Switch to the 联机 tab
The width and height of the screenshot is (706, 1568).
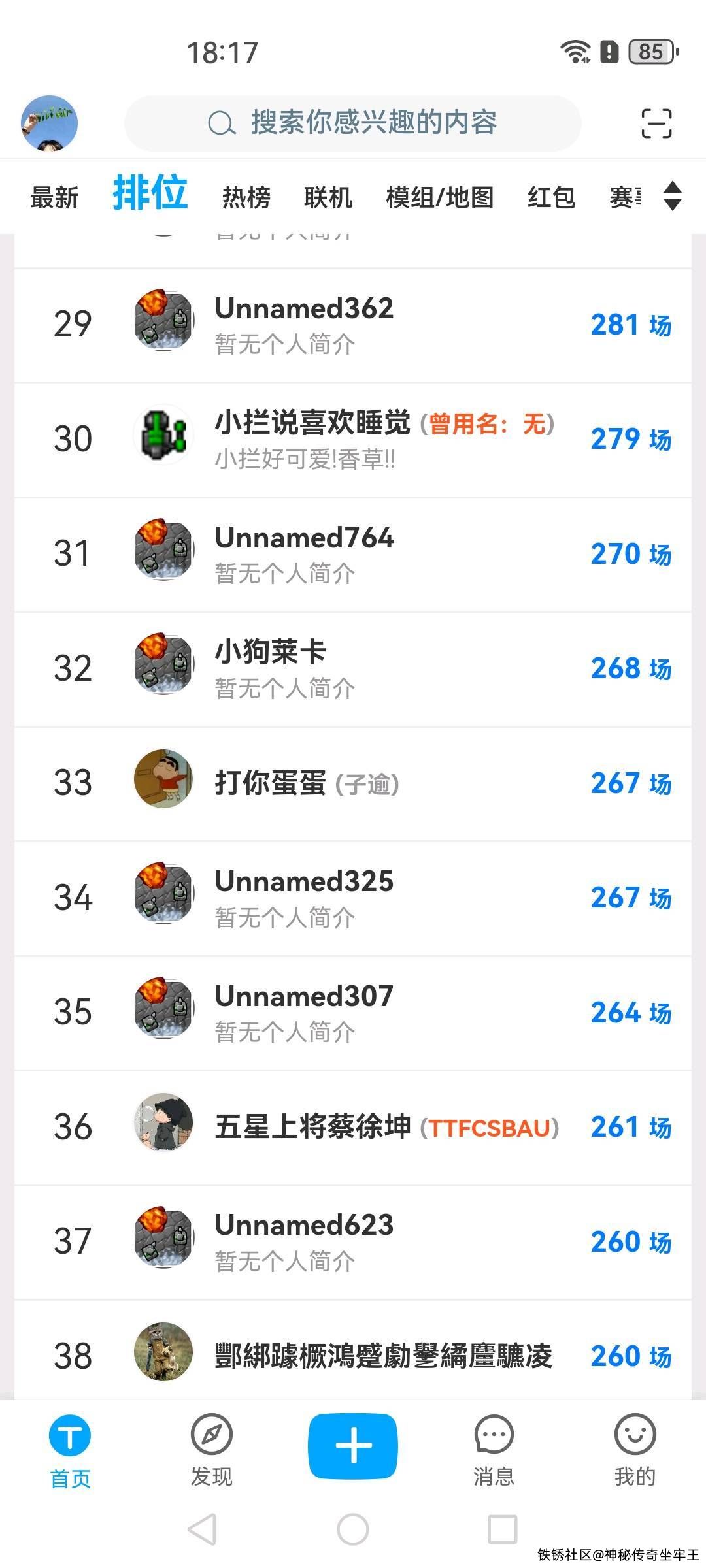coord(328,197)
